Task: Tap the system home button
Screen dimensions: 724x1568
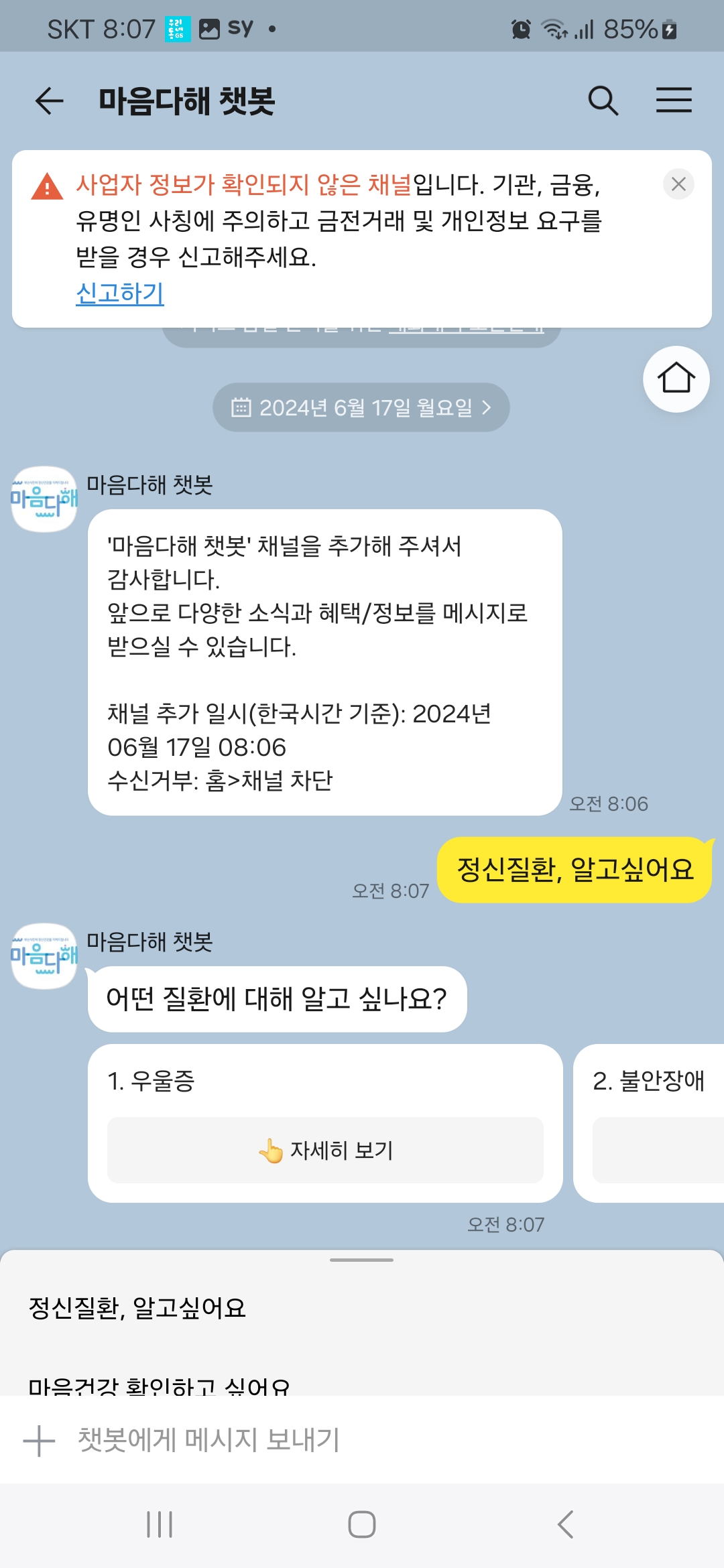Action: pos(361,1524)
